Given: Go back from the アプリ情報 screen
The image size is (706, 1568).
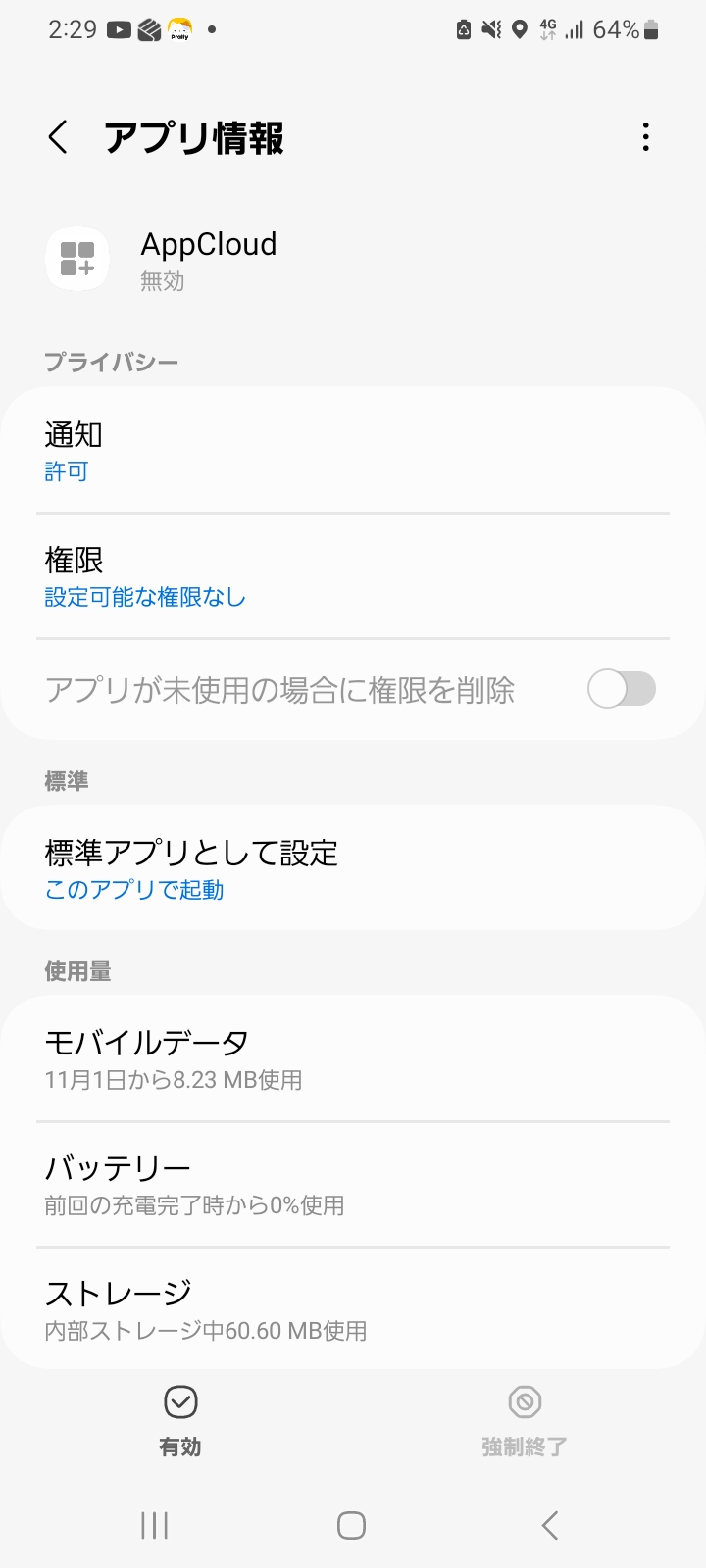Looking at the screenshot, I should click(x=59, y=137).
